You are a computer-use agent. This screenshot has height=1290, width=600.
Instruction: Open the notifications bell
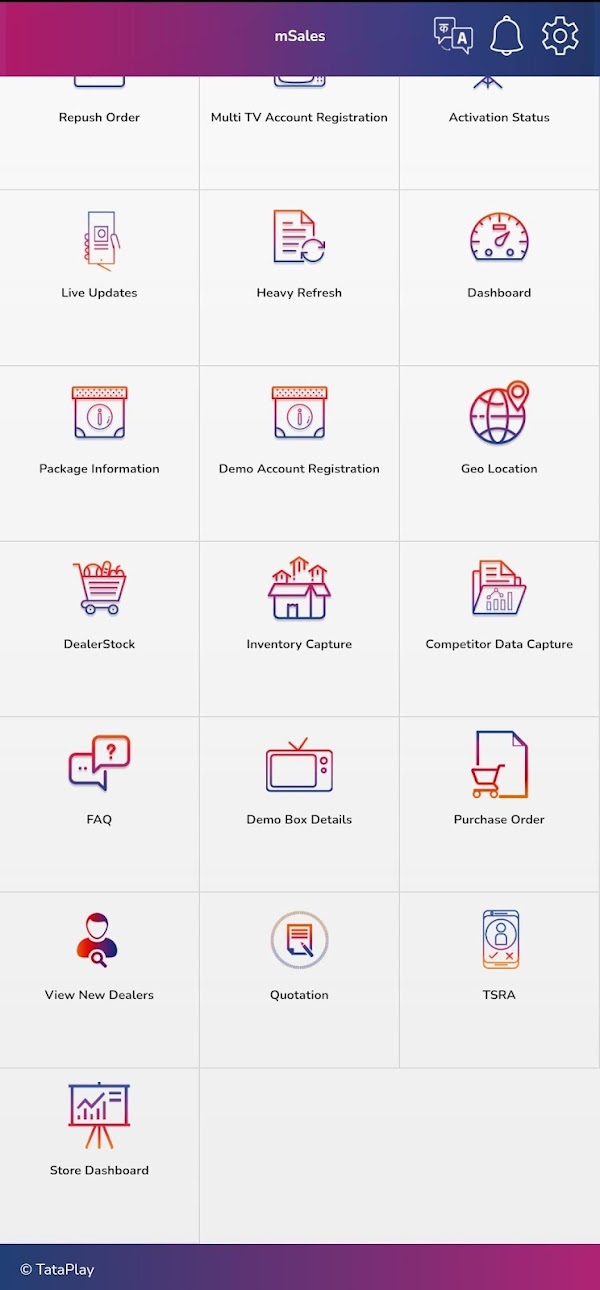507,36
